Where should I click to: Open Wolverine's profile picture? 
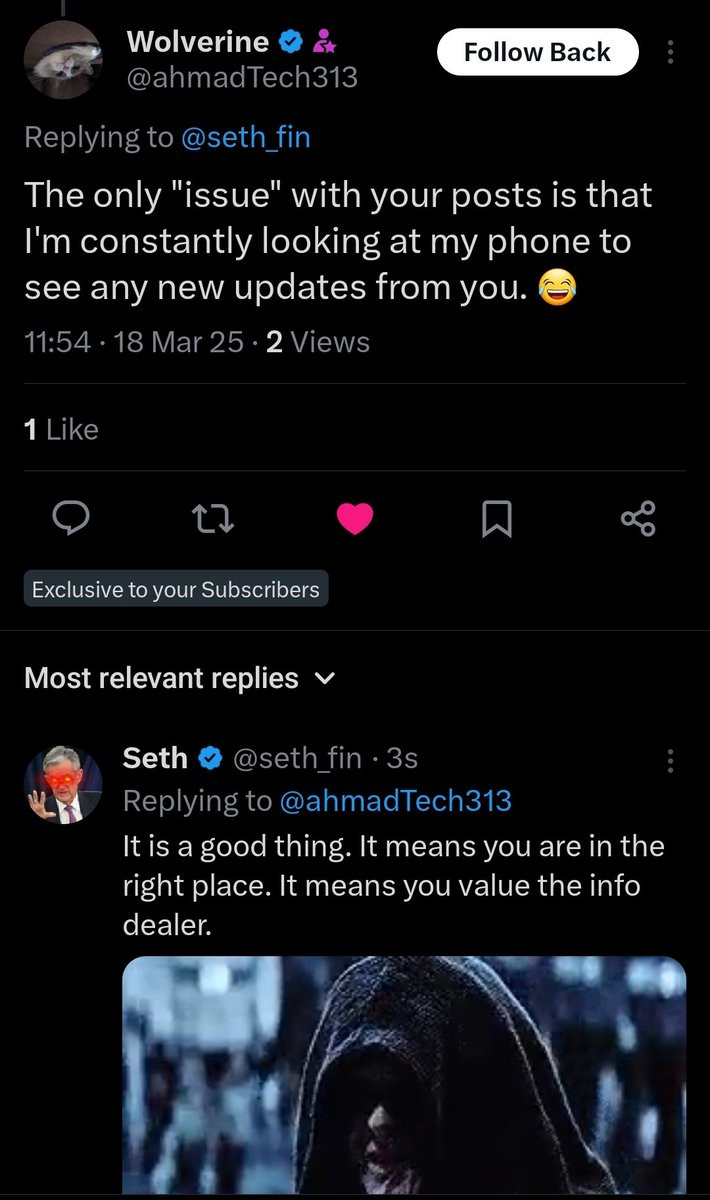tap(62, 60)
